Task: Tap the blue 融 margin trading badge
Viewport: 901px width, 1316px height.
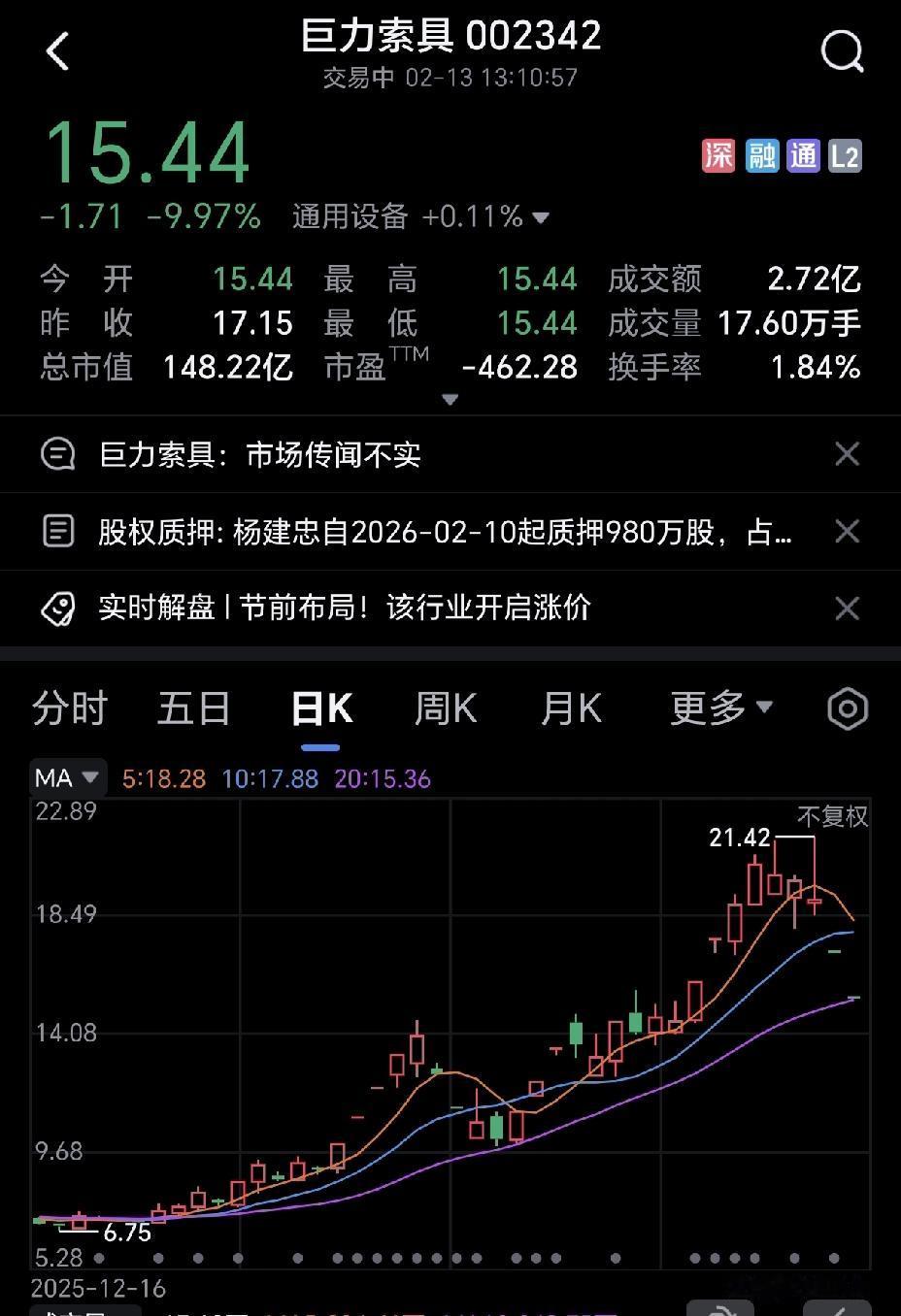Action: [760, 154]
